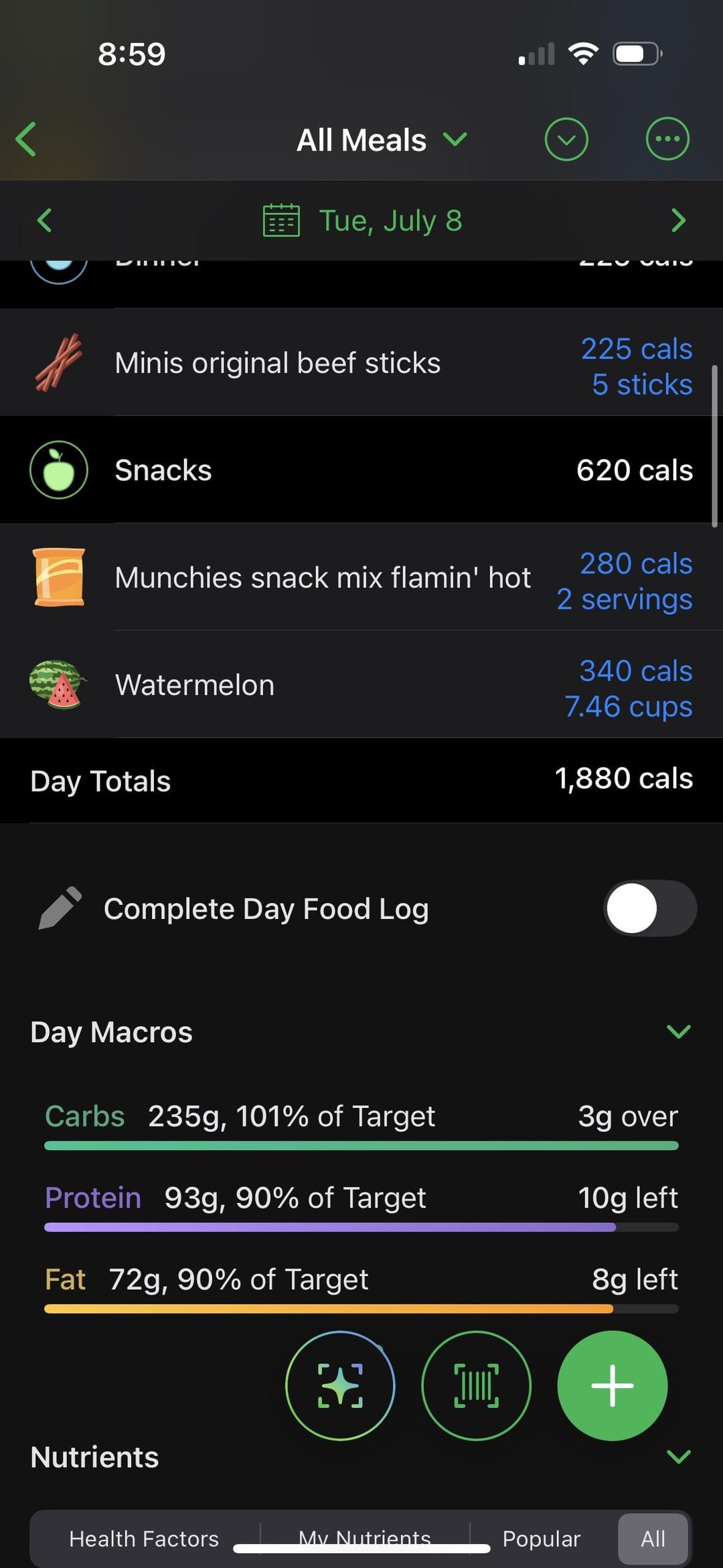This screenshot has width=723, height=1568.
Task: Add a food with the plus button
Action: pyautogui.click(x=612, y=1385)
